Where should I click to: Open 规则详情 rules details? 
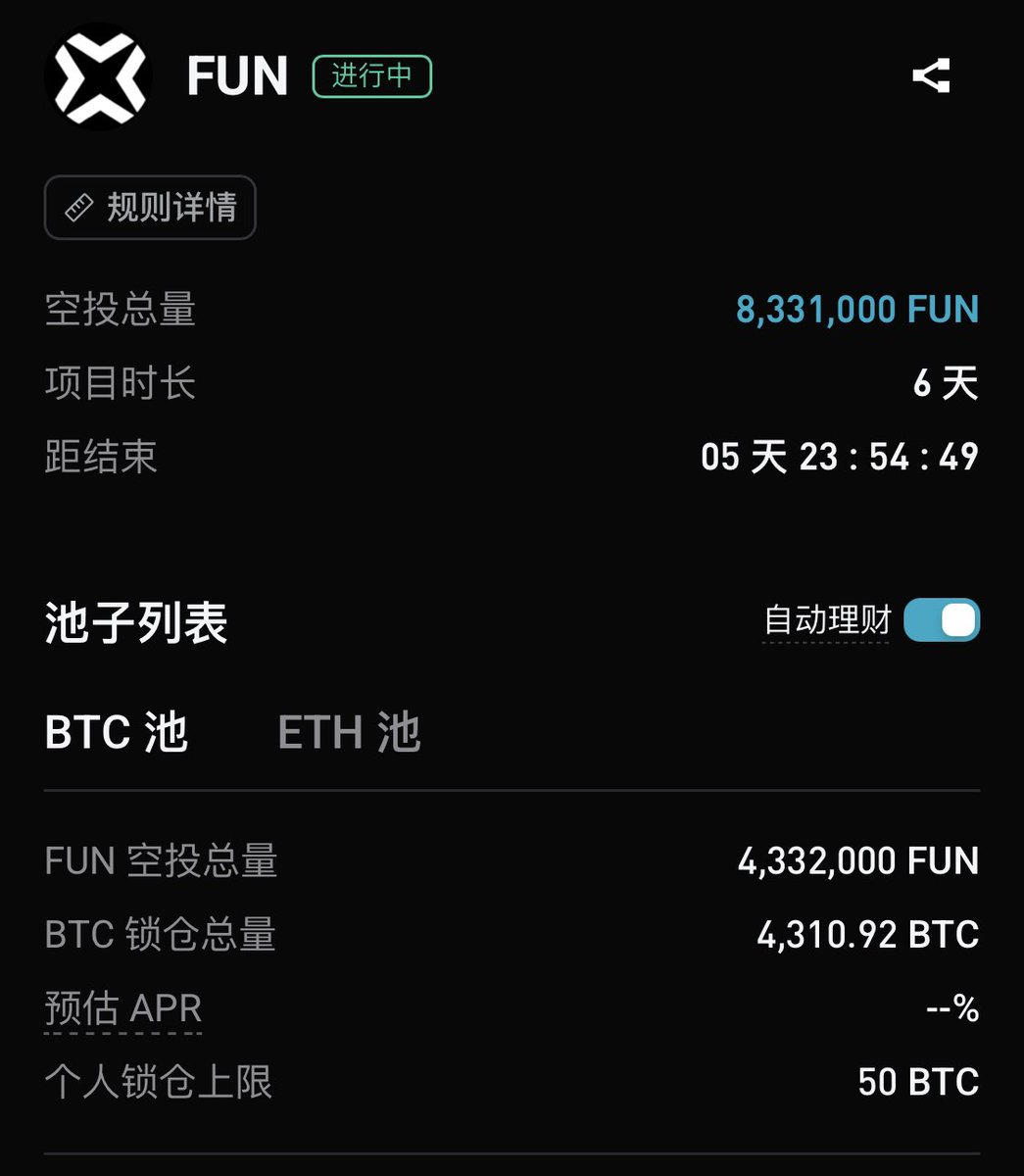click(x=150, y=208)
